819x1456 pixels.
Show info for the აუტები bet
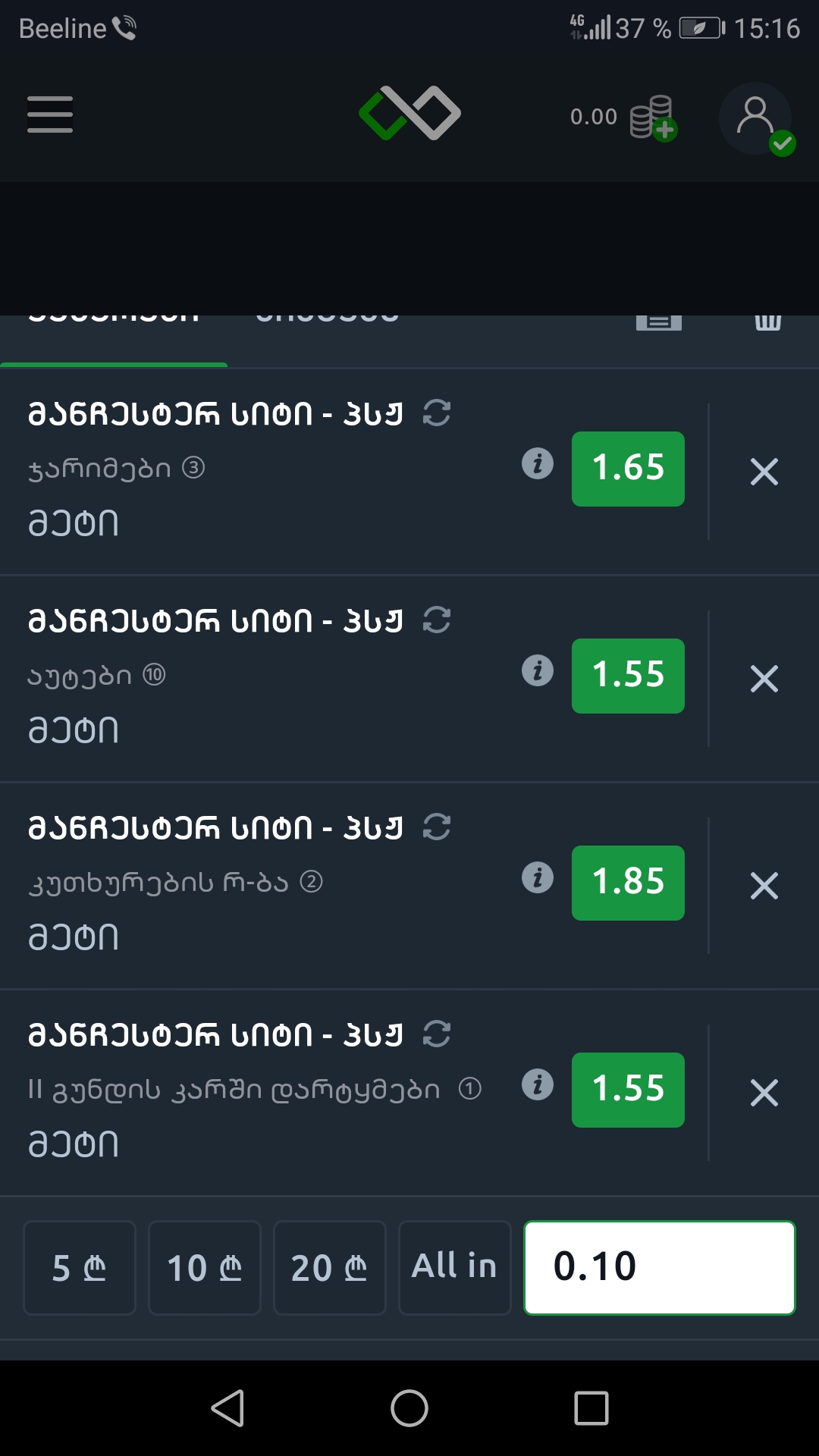(538, 670)
